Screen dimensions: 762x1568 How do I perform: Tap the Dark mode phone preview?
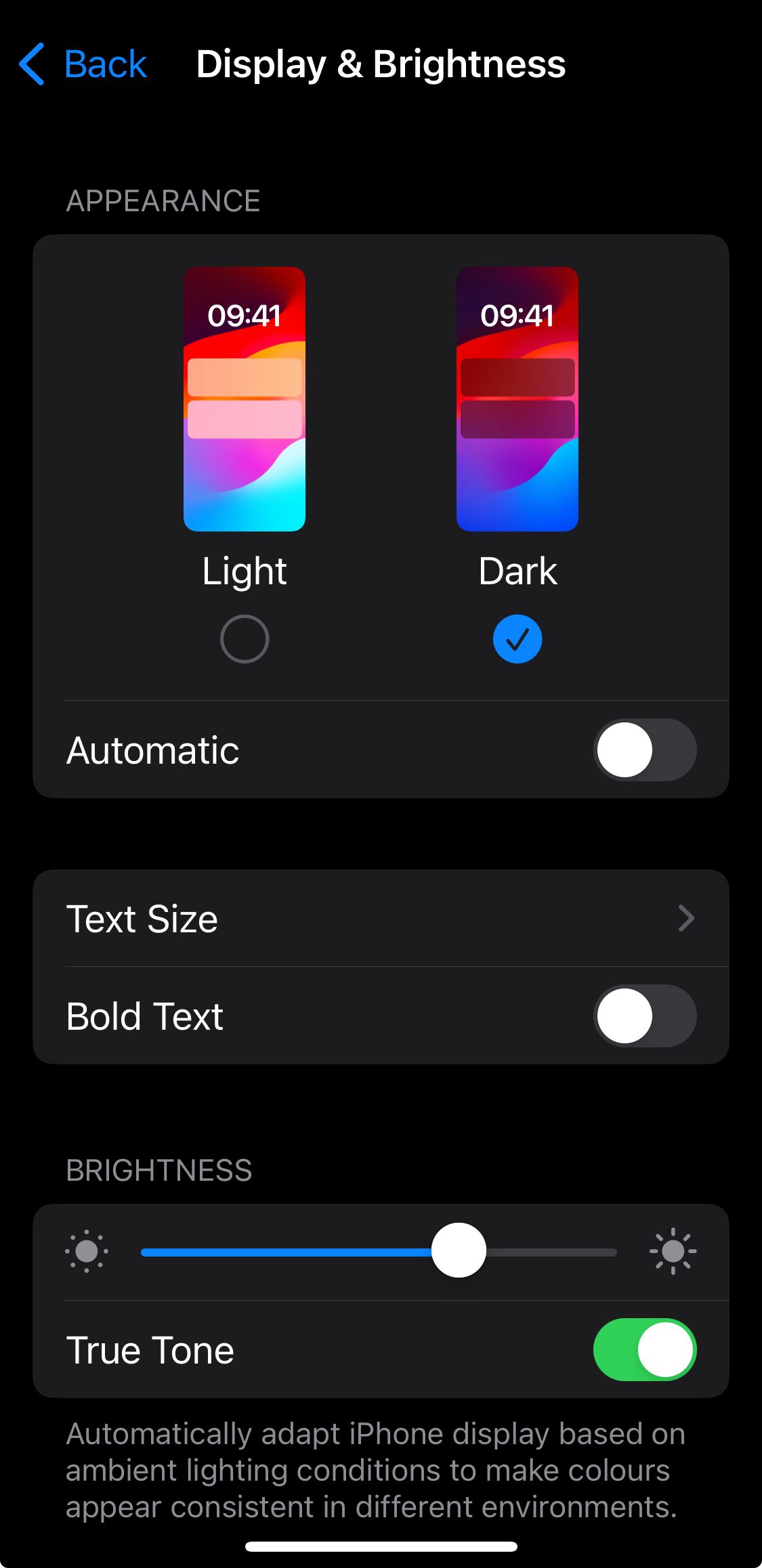(517, 399)
